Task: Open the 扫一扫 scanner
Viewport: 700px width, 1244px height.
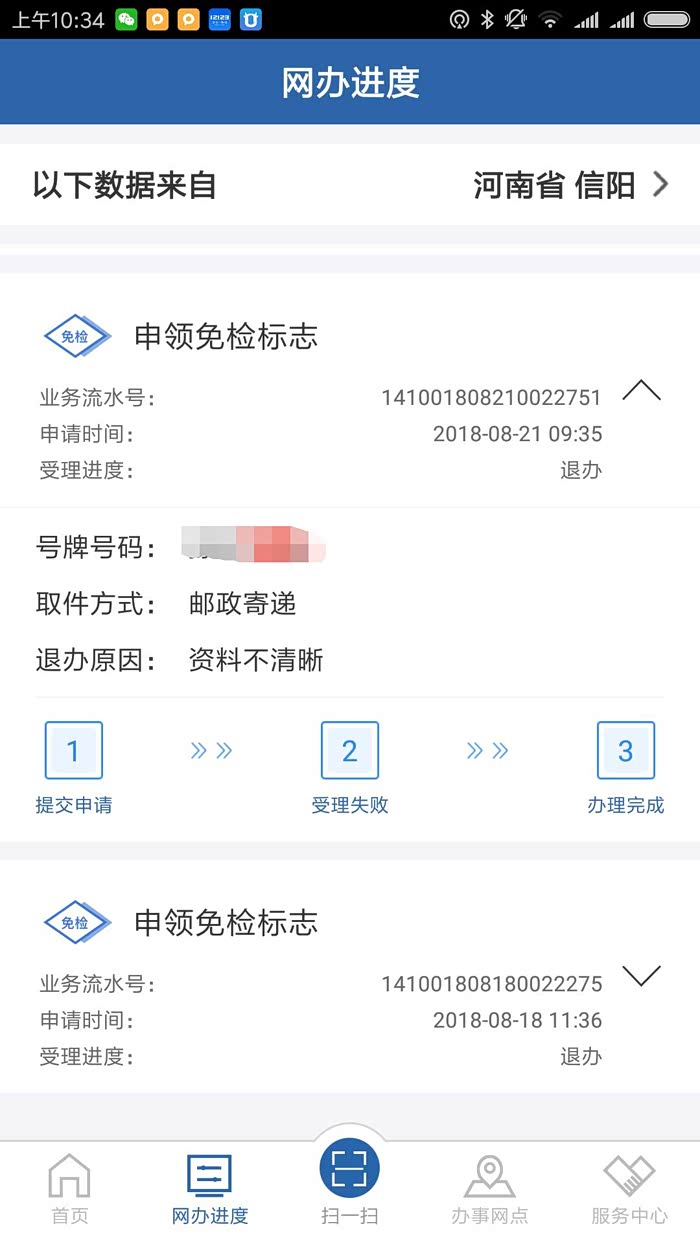Action: (350, 1180)
